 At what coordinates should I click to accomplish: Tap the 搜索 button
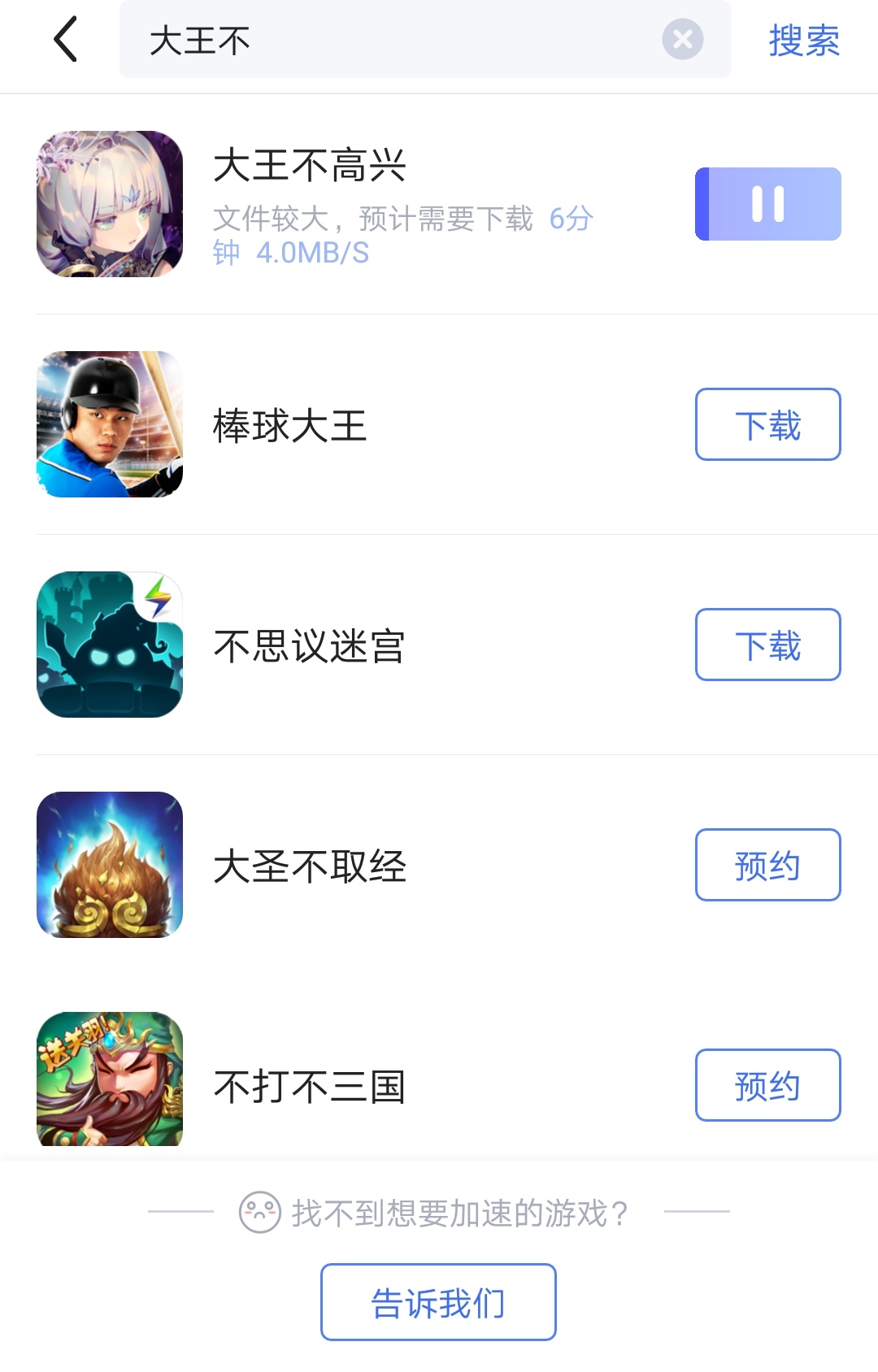tap(803, 41)
